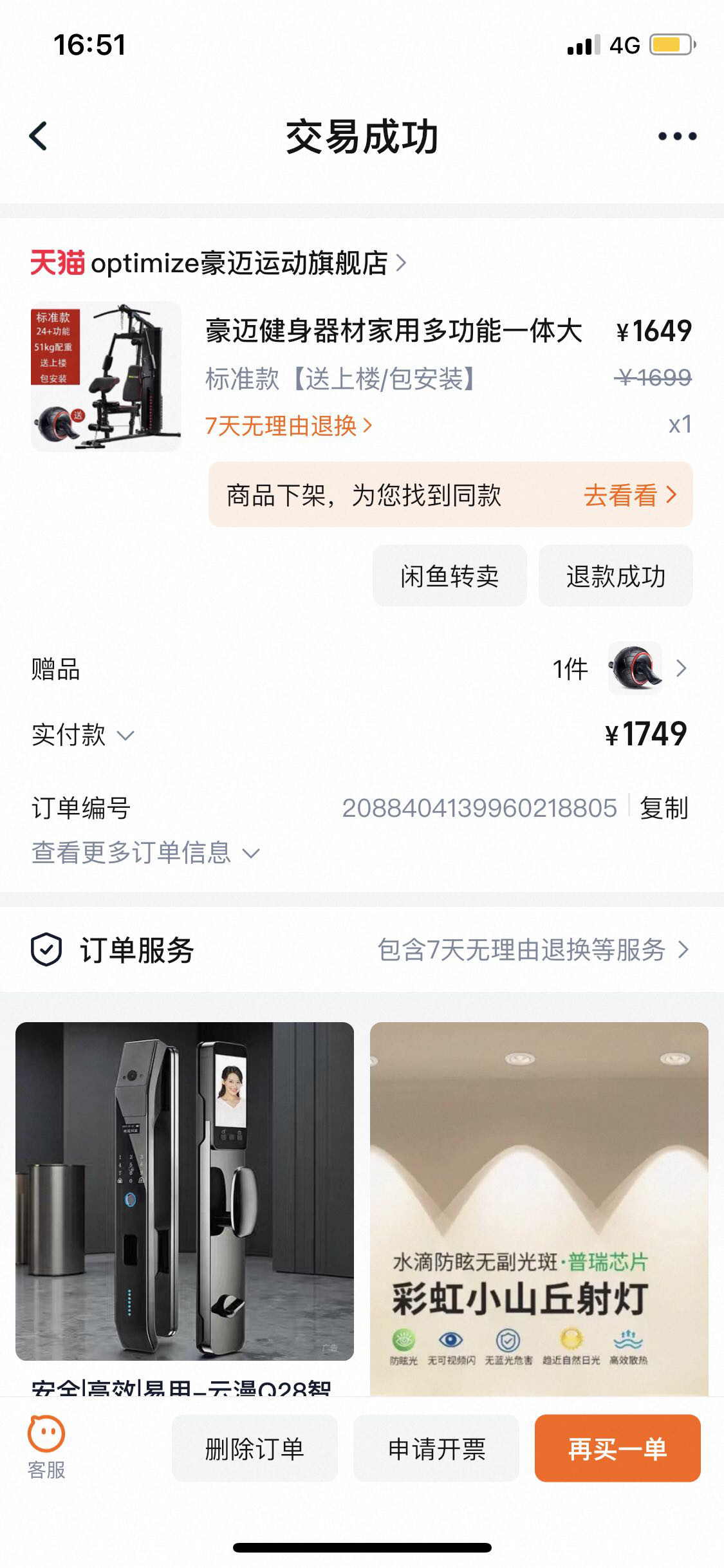Tap 去看看 to find similar items

click(x=630, y=495)
